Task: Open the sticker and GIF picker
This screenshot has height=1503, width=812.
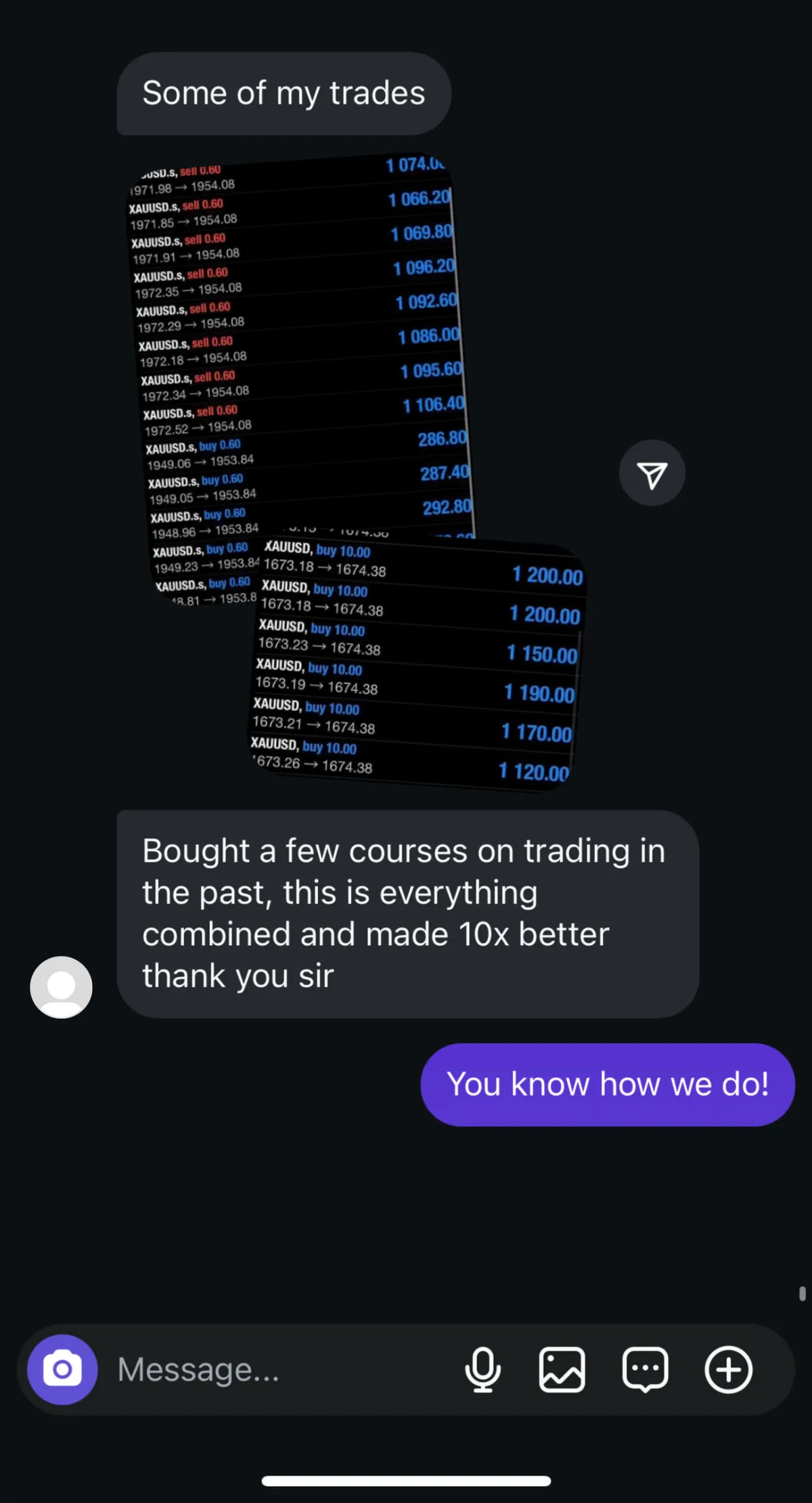Action: (x=645, y=1370)
